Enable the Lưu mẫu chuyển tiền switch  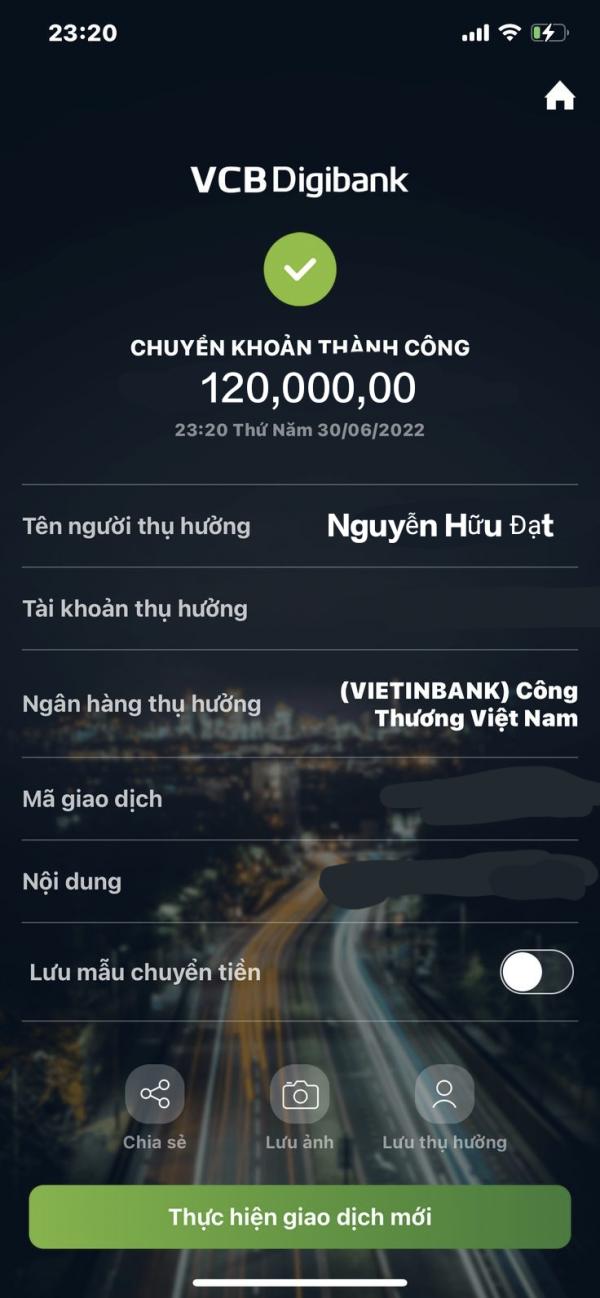pos(537,972)
